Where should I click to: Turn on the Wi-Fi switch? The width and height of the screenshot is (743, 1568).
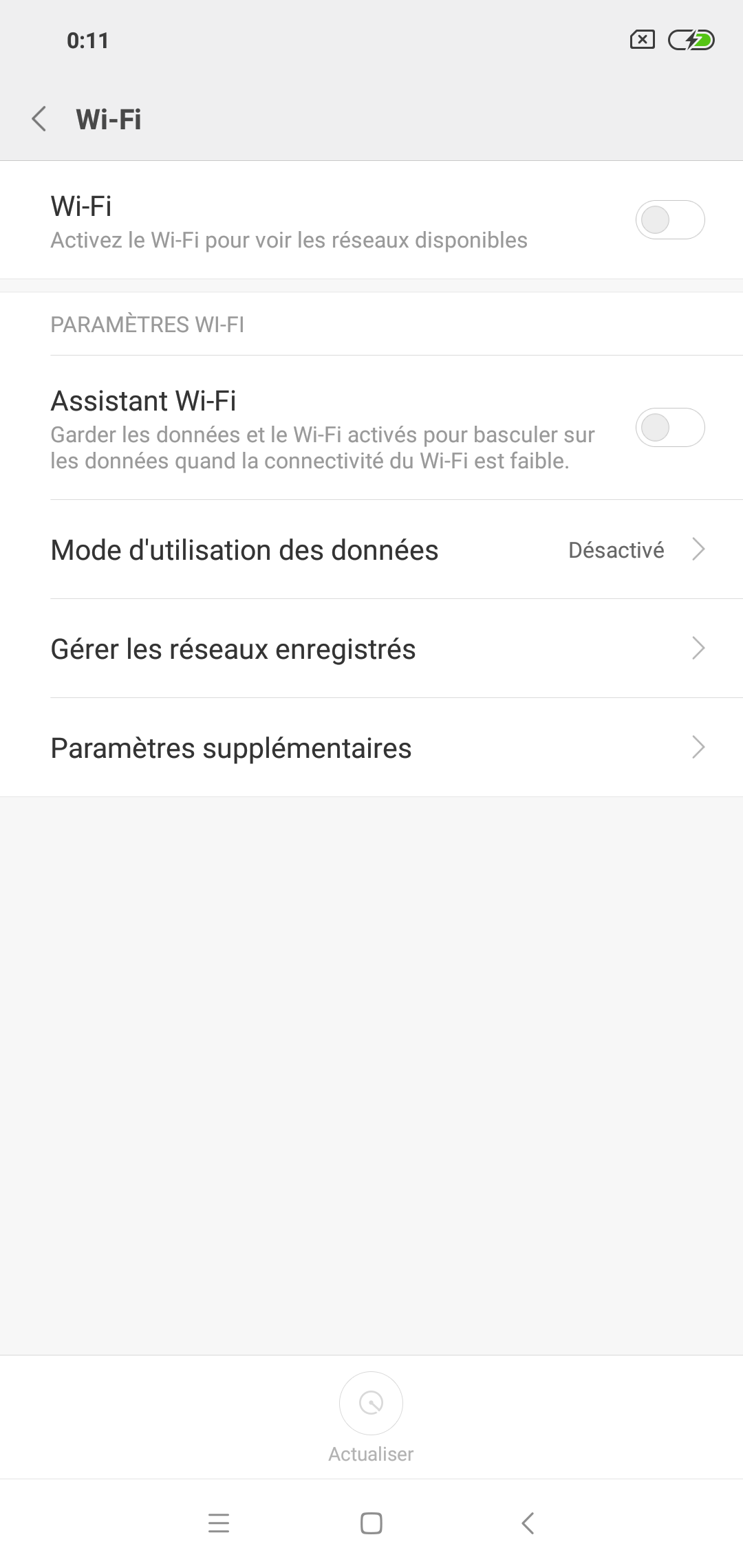tap(669, 220)
